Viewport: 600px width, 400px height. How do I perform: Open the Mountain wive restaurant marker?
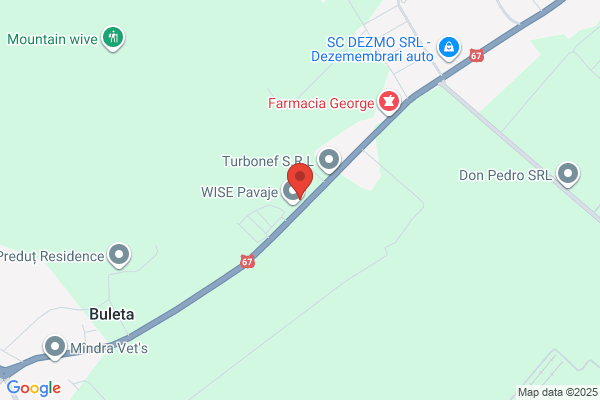pyautogui.click(x=114, y=39)
